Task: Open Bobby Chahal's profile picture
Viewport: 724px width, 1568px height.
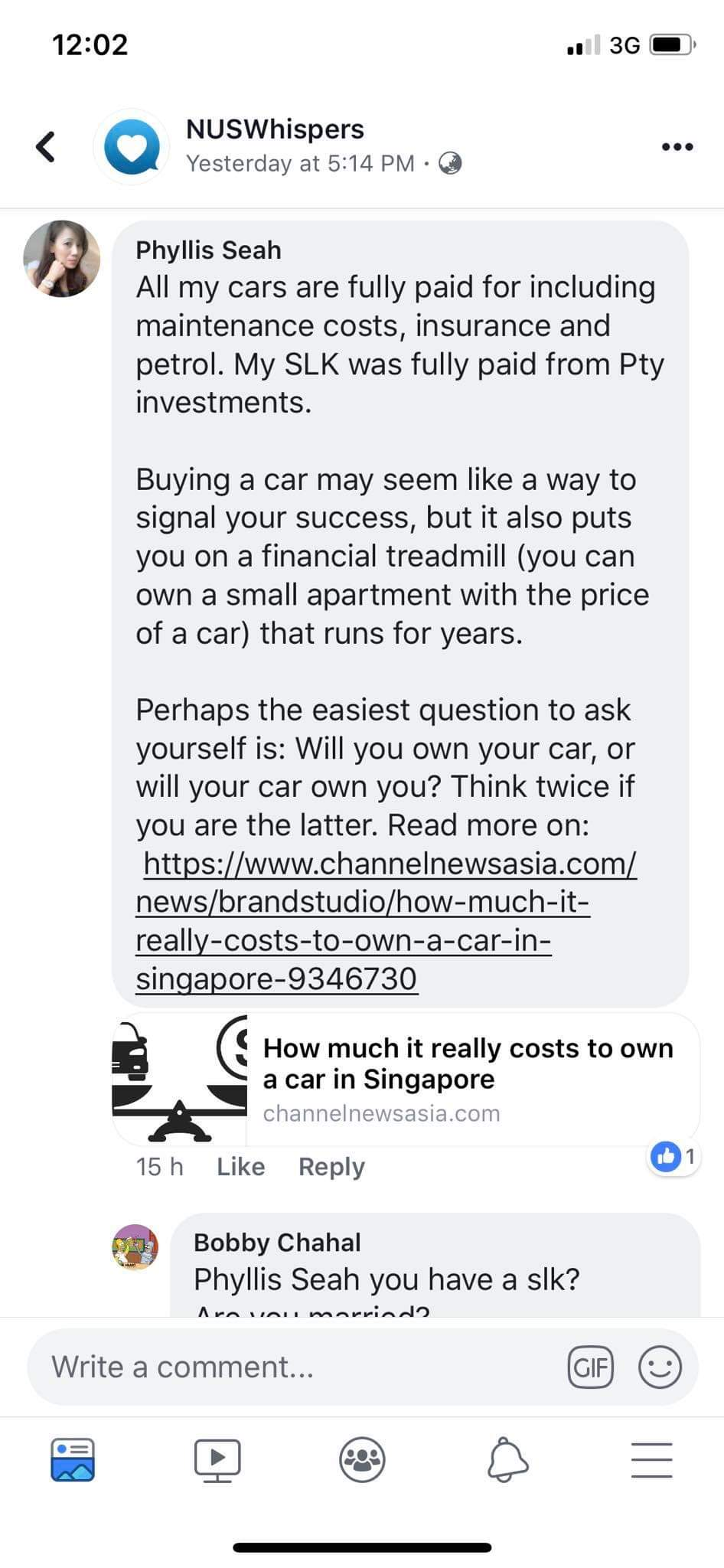Action: (x=135, y=1246)
